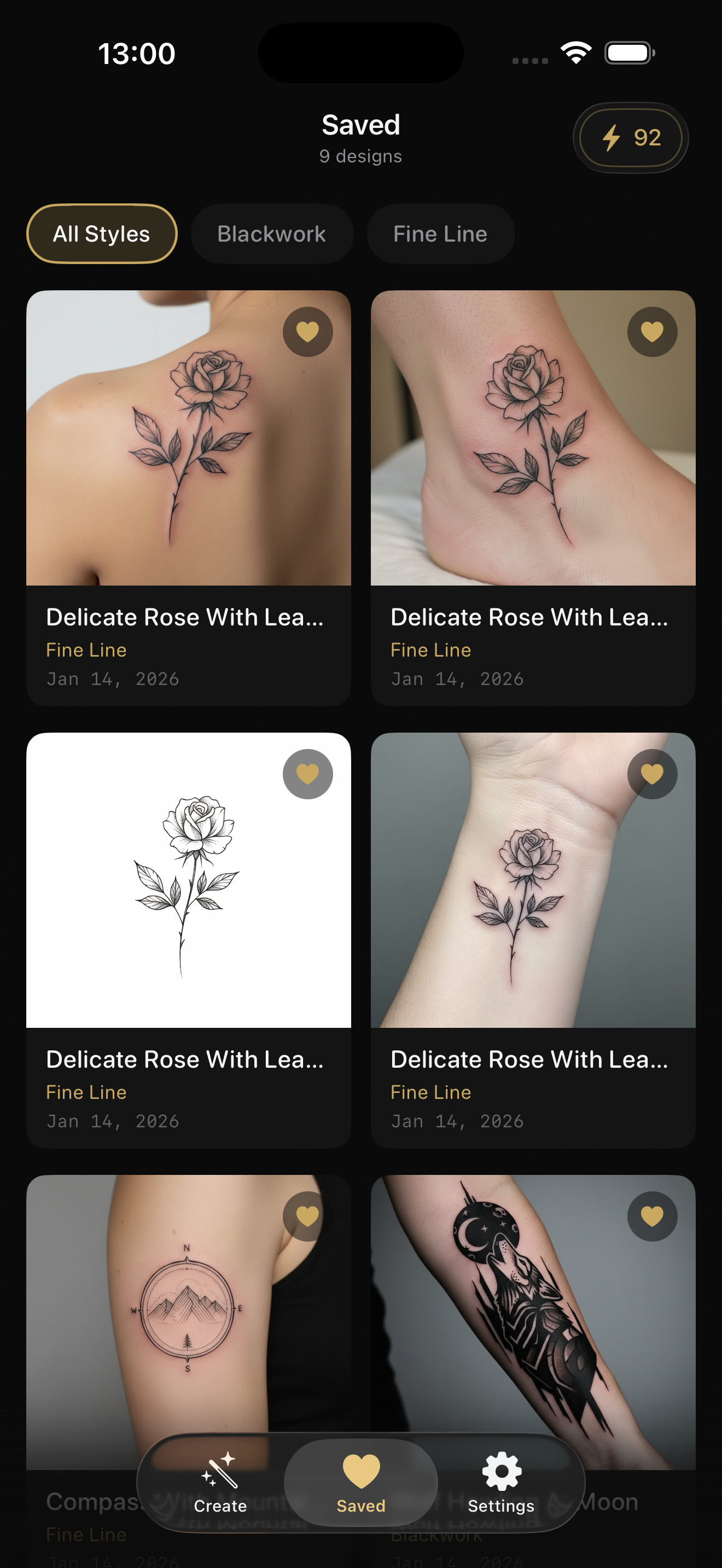Tap the heart on the compass tattoo
This screenshot has height=1568, width=722.
pos(307,1215)
